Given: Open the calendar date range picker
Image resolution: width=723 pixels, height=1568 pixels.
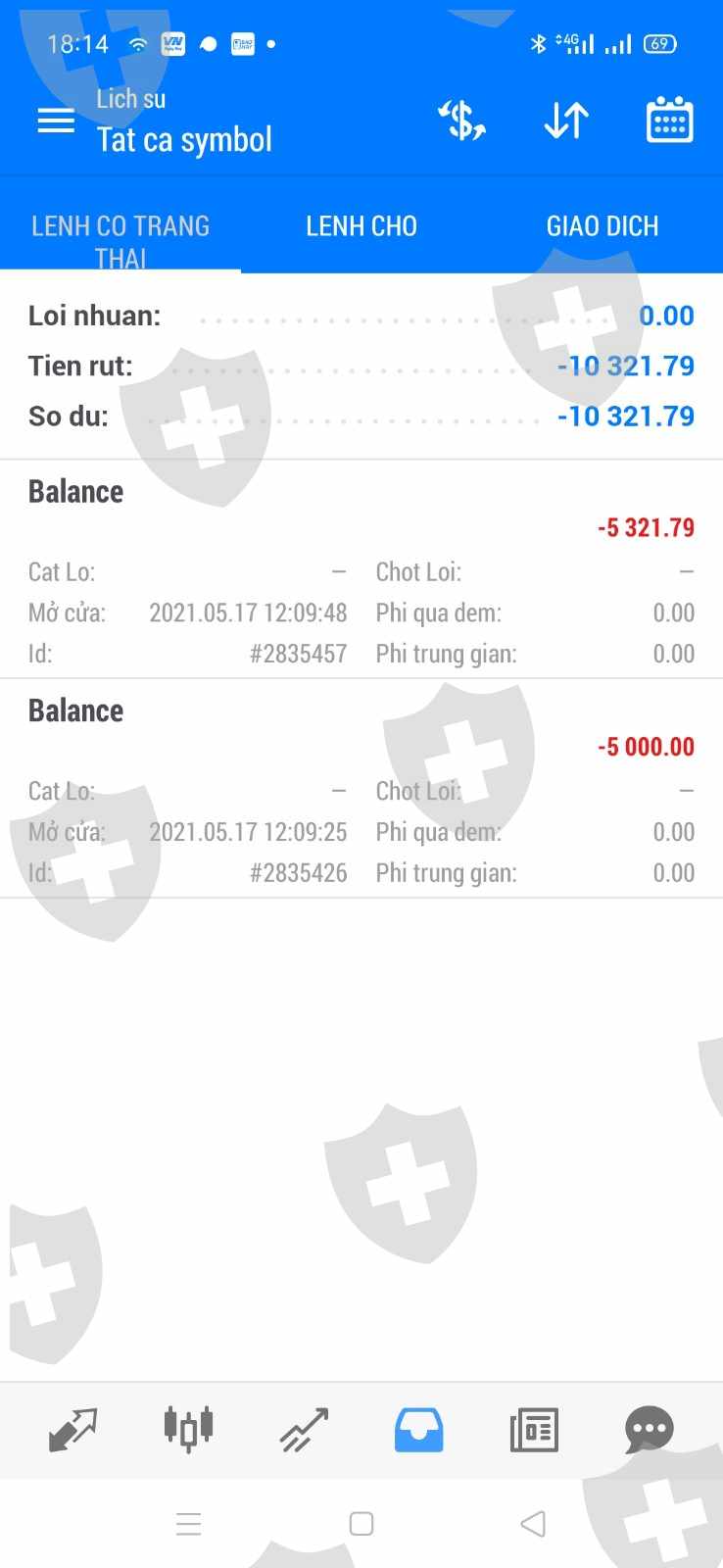Looking at the screenshot, I should [670, 121].
